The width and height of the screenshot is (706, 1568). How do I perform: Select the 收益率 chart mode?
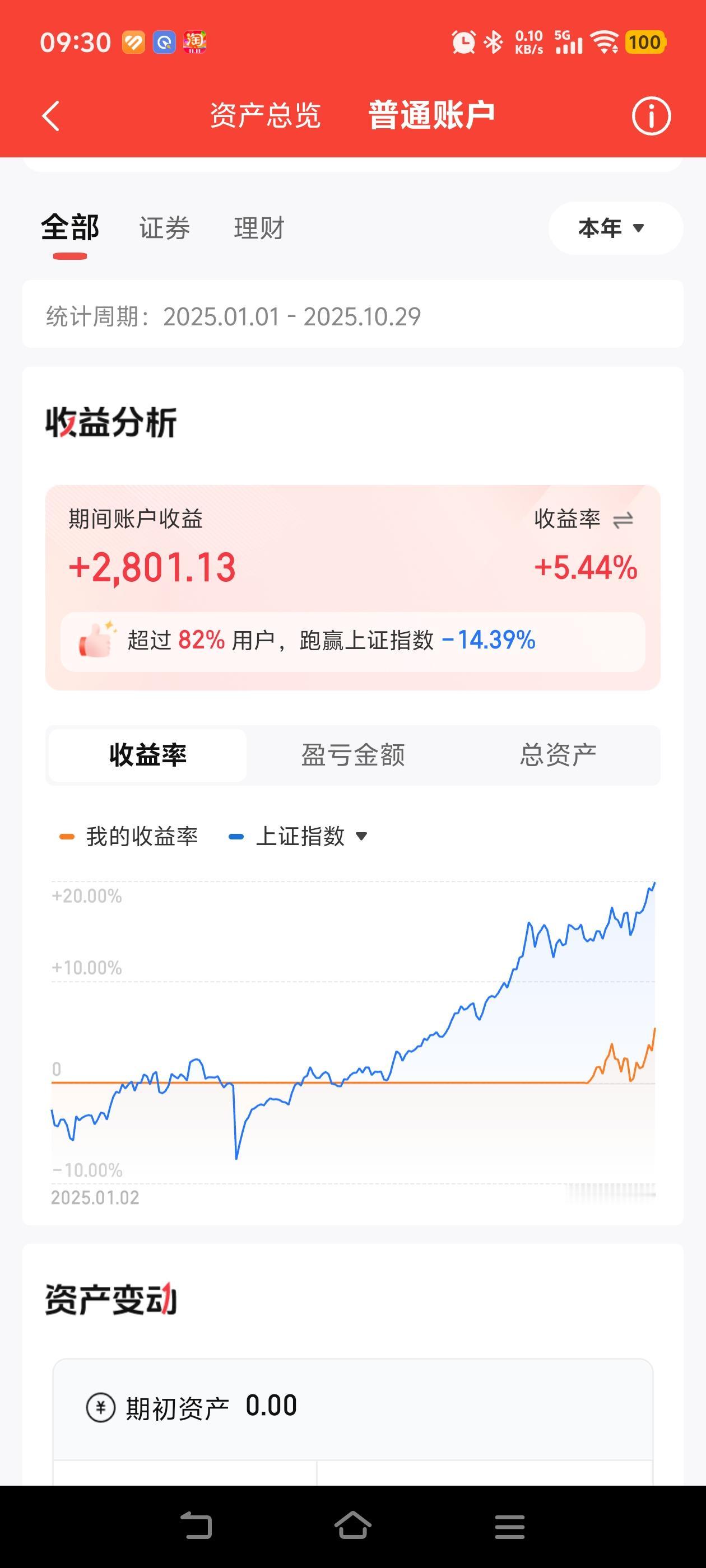click(147, 755)
